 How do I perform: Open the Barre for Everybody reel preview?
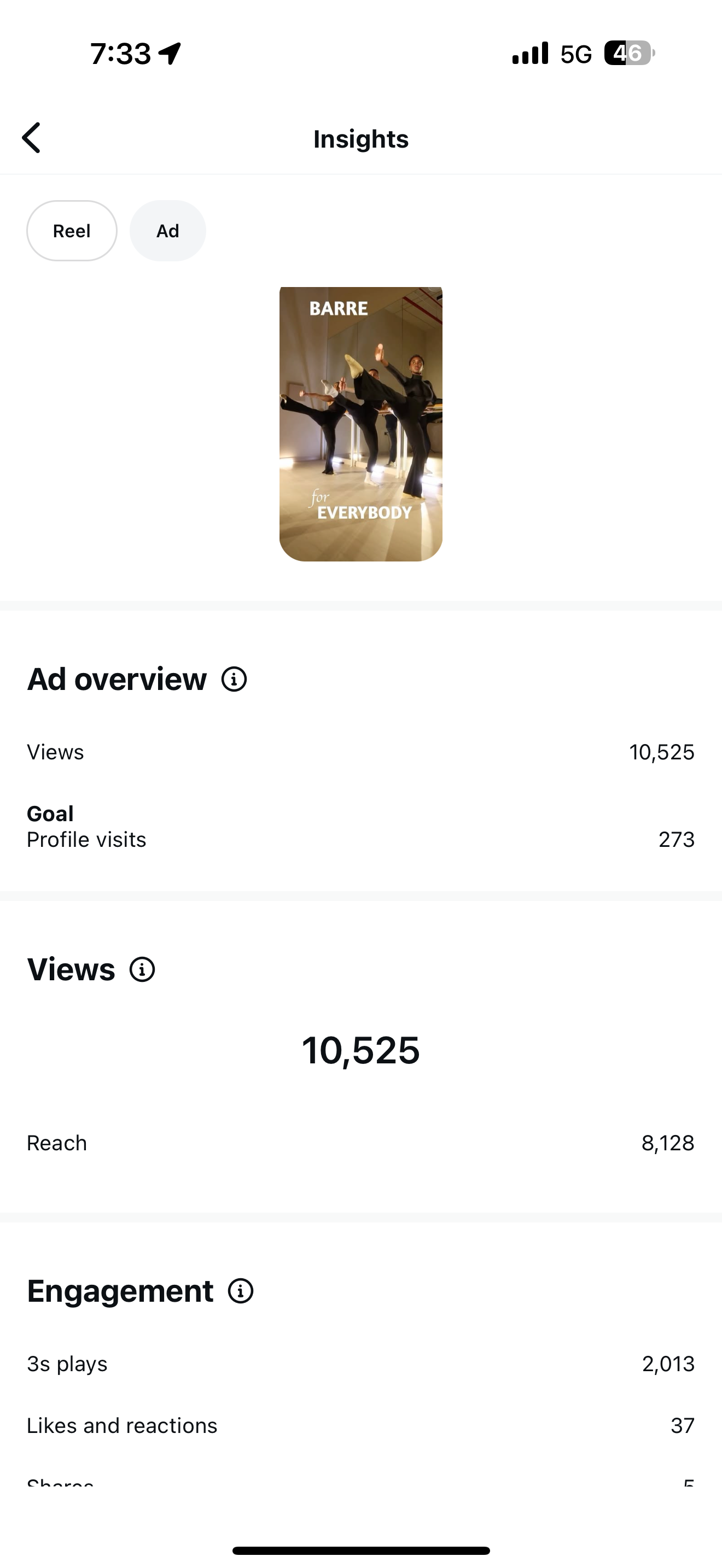[360, 424]
